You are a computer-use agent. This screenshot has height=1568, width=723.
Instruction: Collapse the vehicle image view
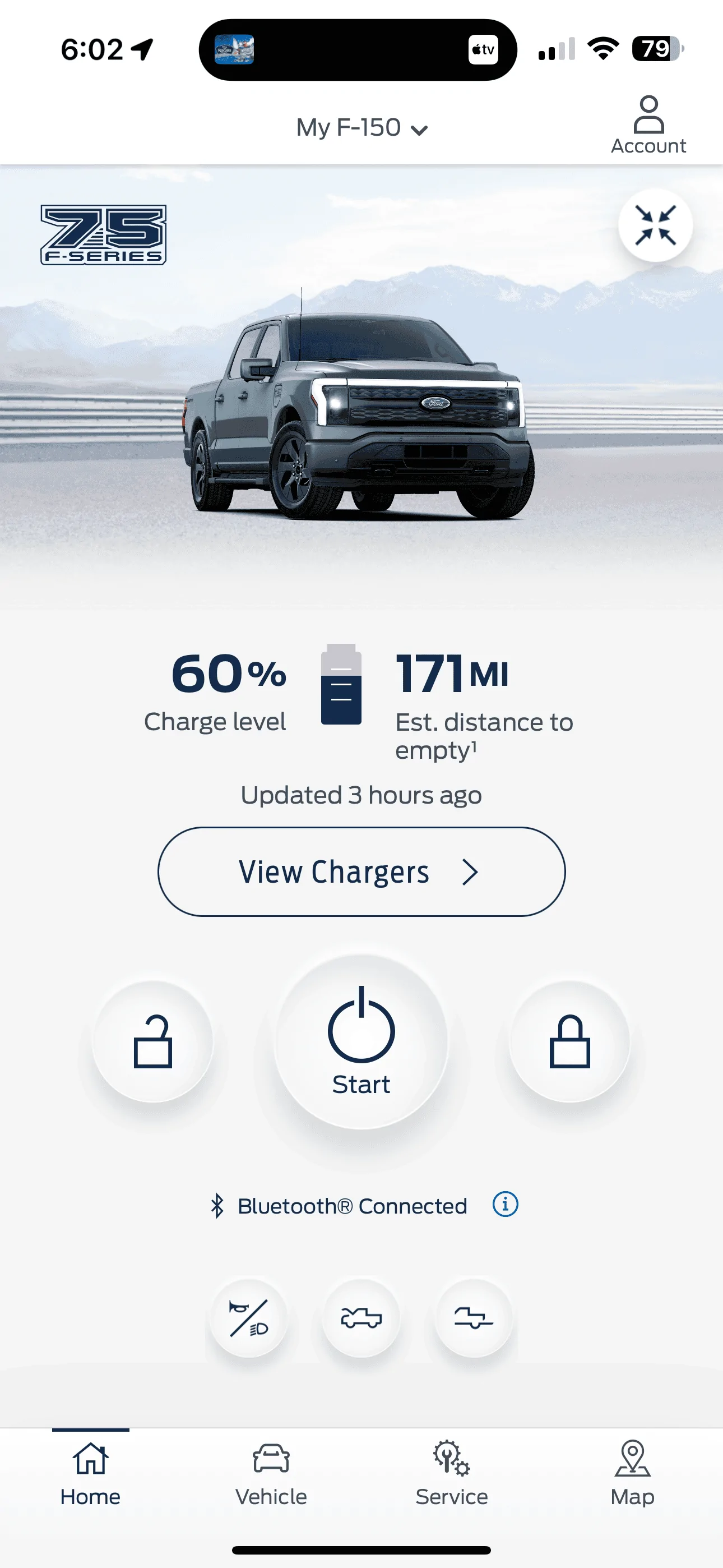(x=655, y=225)
